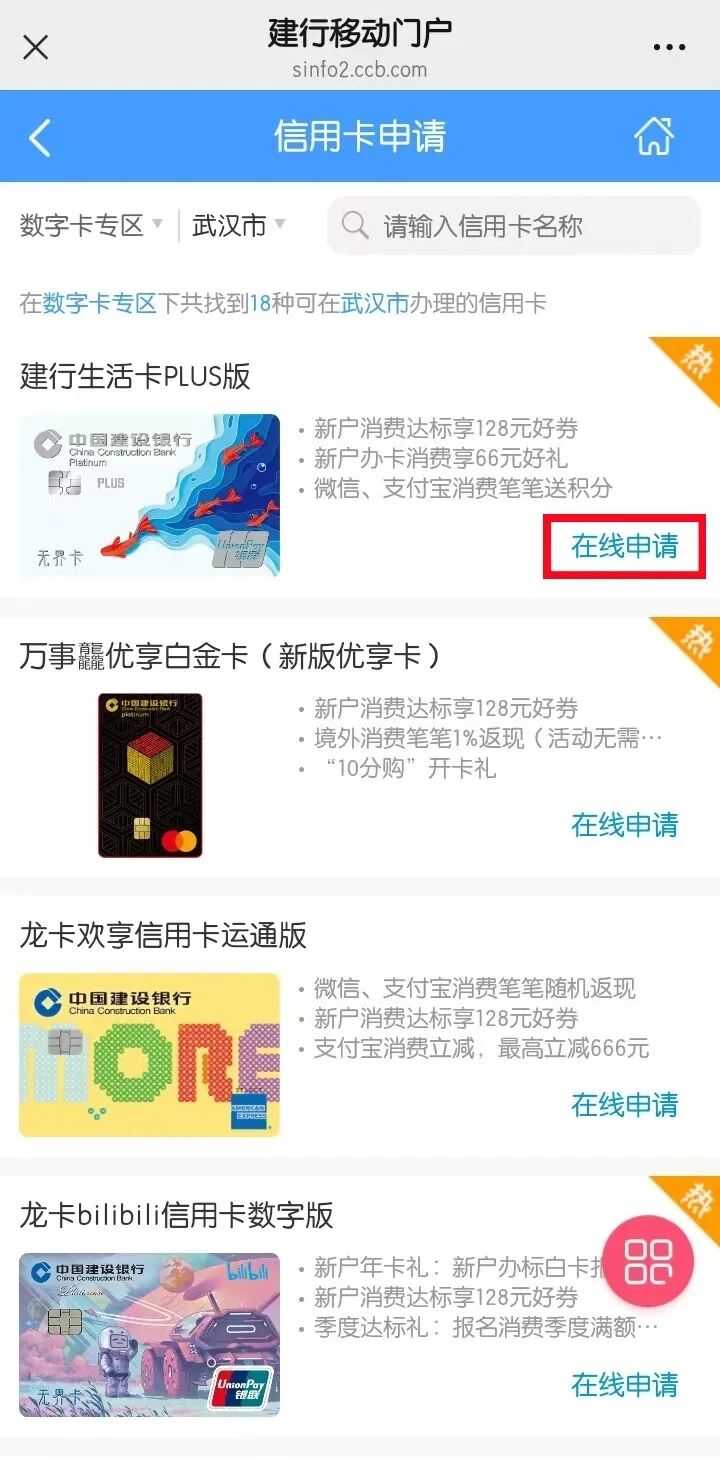Screen dimensions: 720x1457
Task: Expand the 武汉市 city dropdown
Action: (238, 226)
